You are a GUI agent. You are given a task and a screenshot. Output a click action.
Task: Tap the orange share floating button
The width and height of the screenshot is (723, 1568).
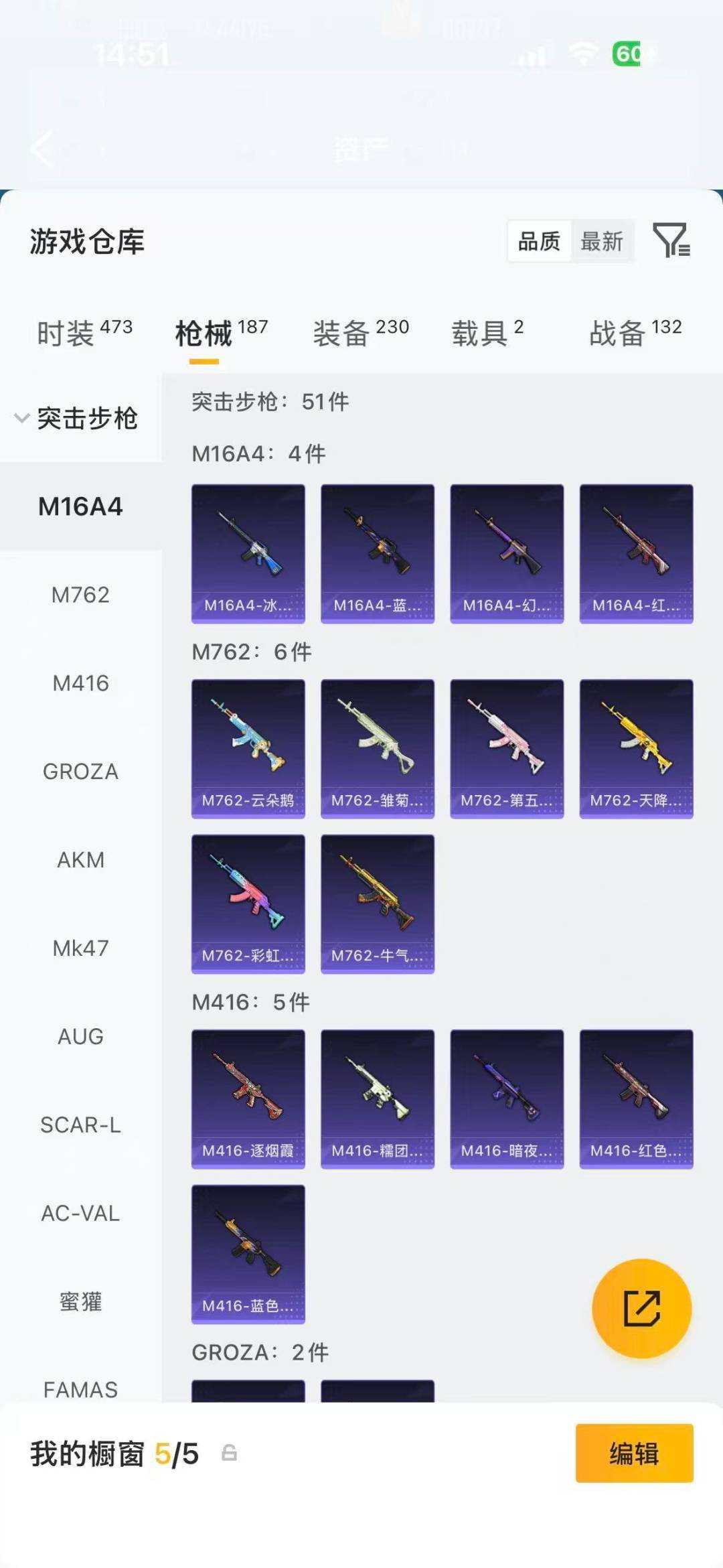[642, 1308]
